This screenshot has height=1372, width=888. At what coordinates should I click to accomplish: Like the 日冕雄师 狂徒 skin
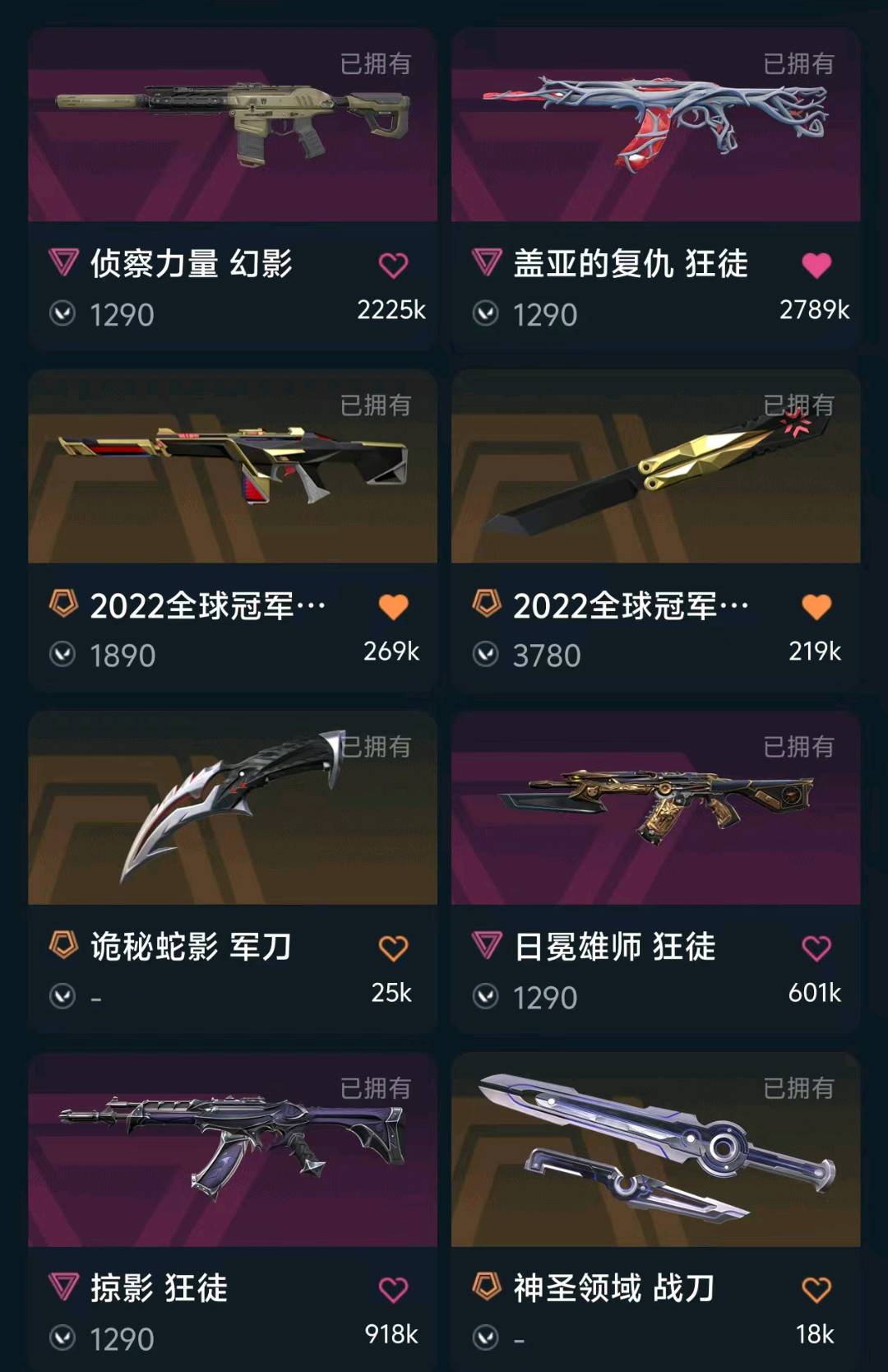[x=816, y=948]
